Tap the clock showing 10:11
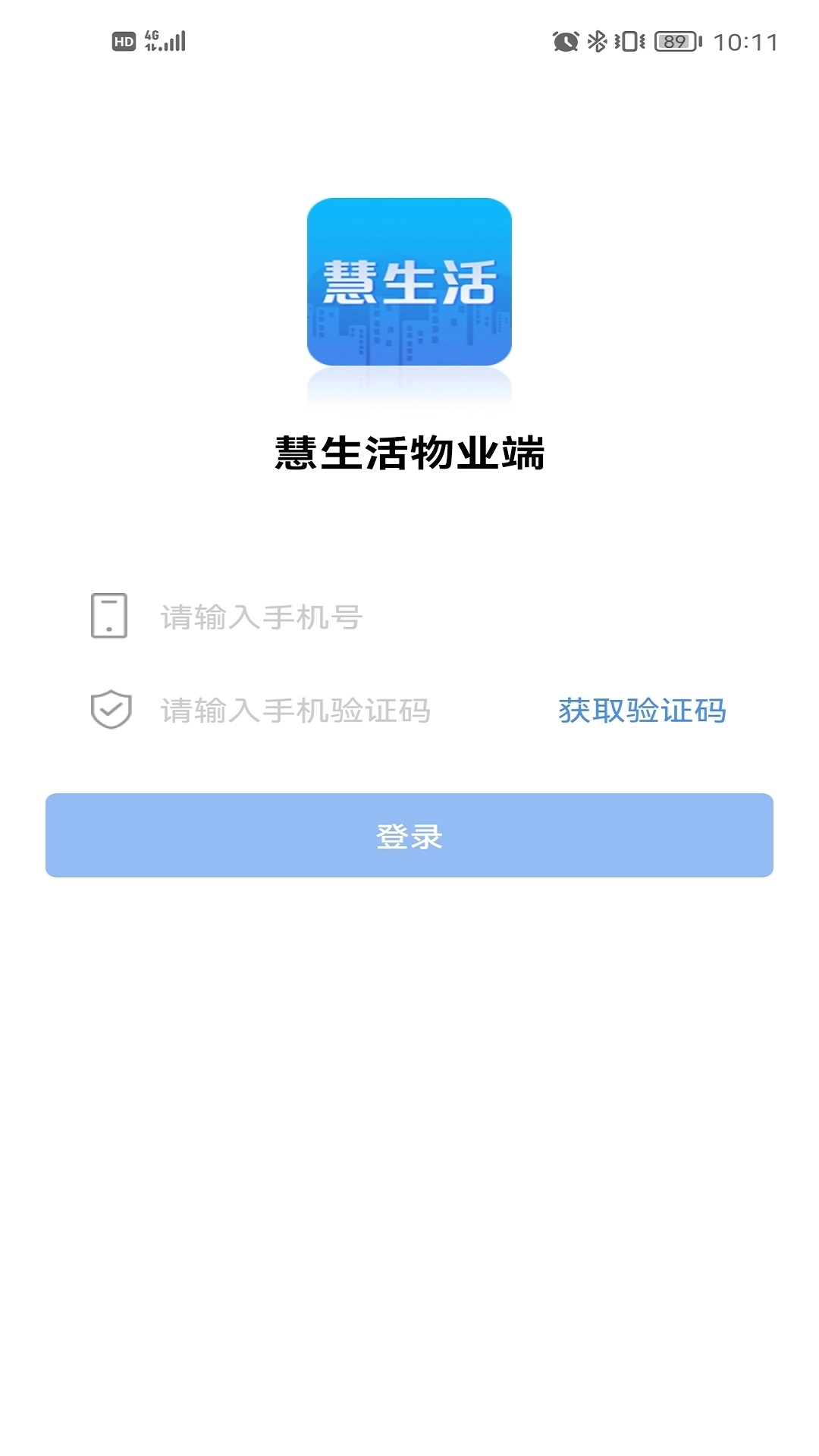This screenshot has width=819, height=1456. [743, 43]
